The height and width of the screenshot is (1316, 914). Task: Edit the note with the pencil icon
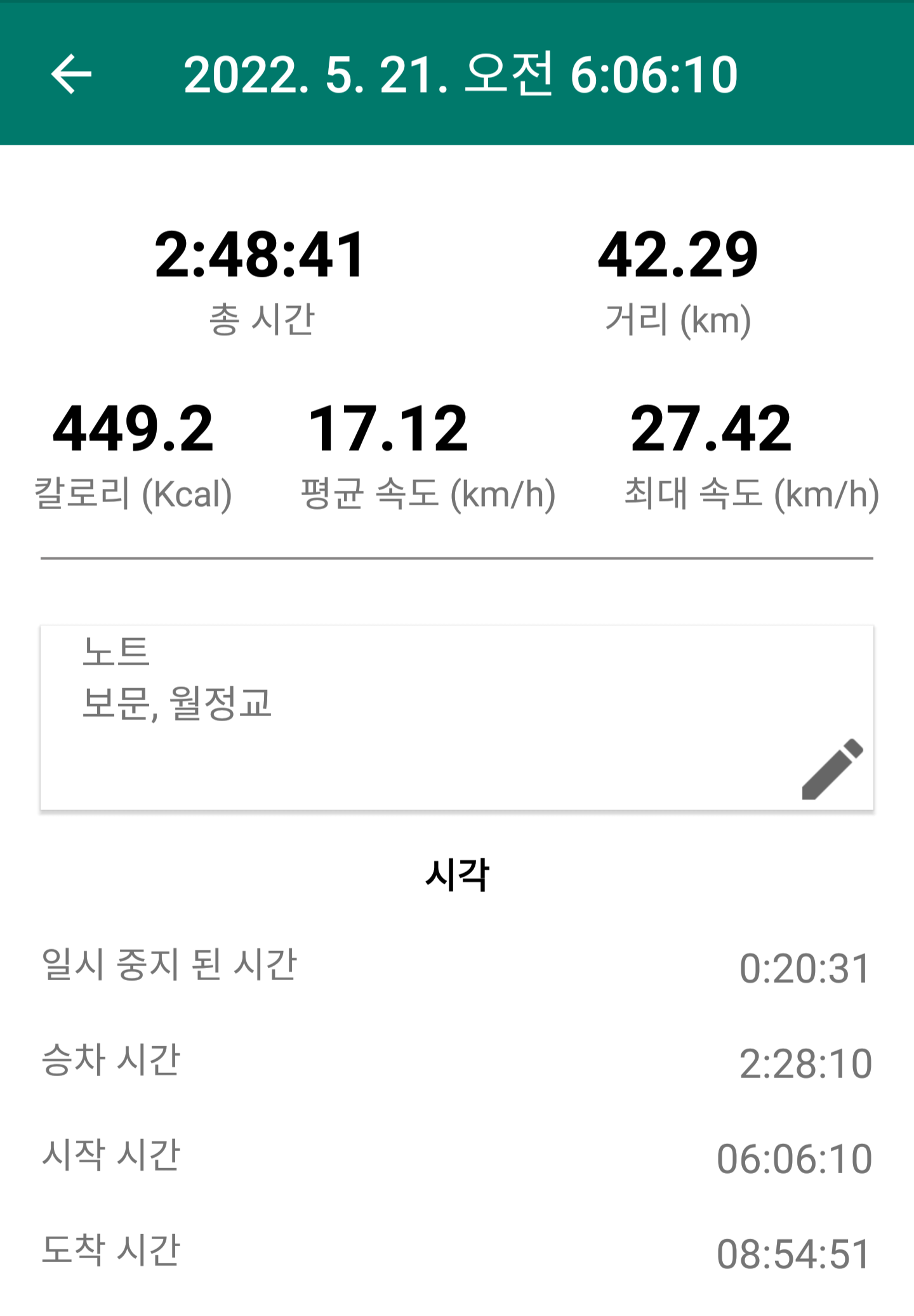(832, 769)
